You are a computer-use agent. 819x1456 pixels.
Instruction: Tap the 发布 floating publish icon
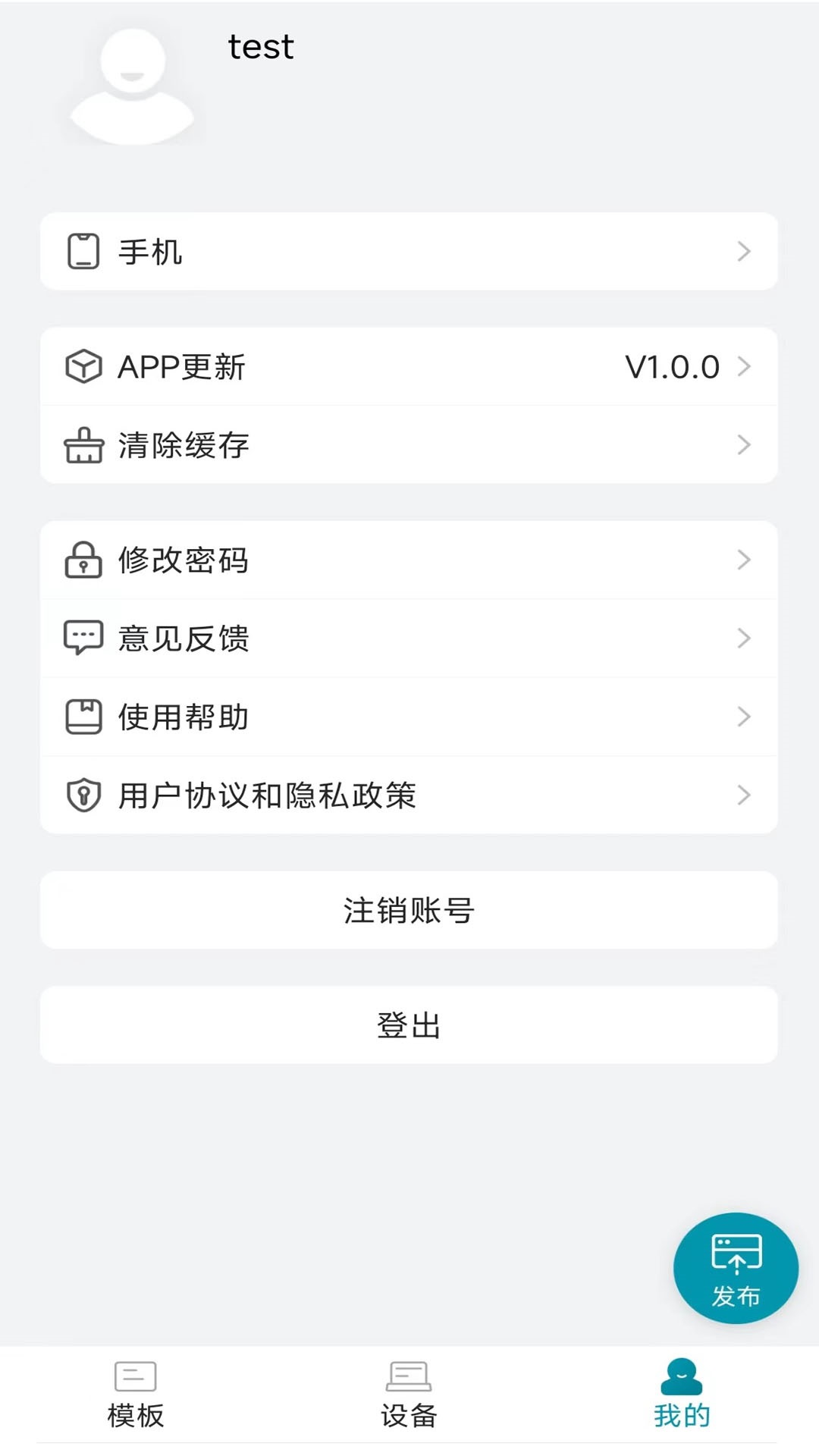coord(736,1268)
